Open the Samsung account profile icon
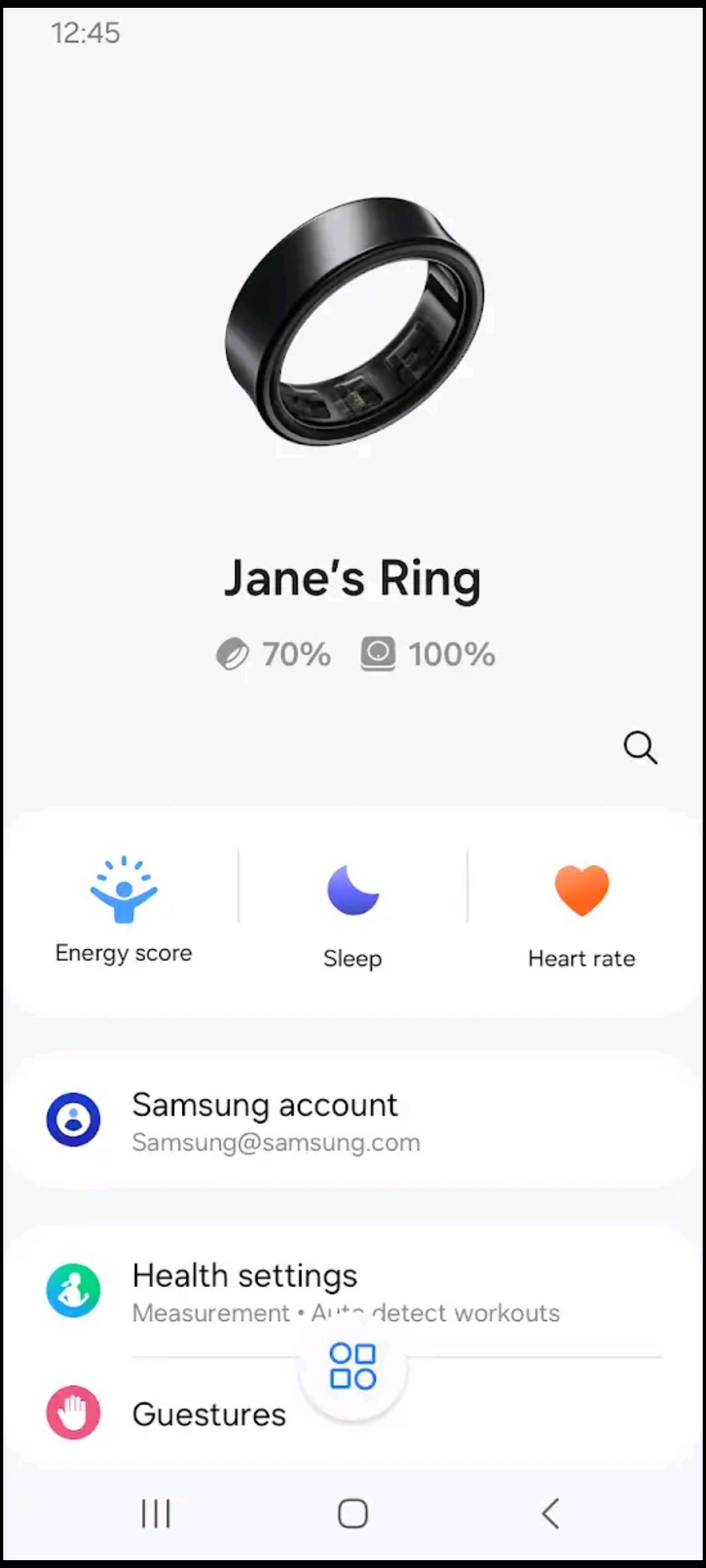Viewport: 706px width, 1568px height. point(74,1119)
